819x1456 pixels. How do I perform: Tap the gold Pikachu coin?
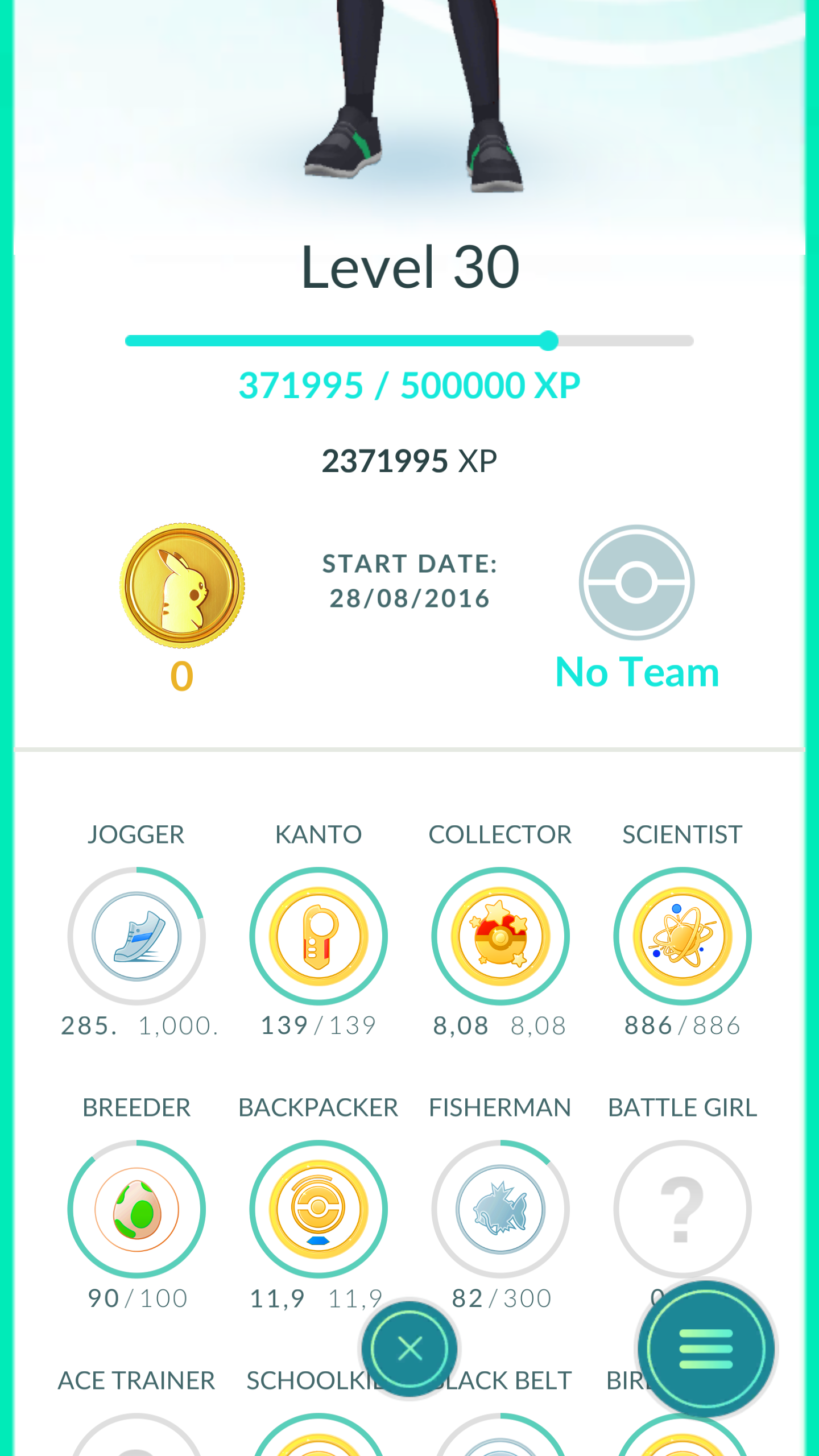(182, 585)
